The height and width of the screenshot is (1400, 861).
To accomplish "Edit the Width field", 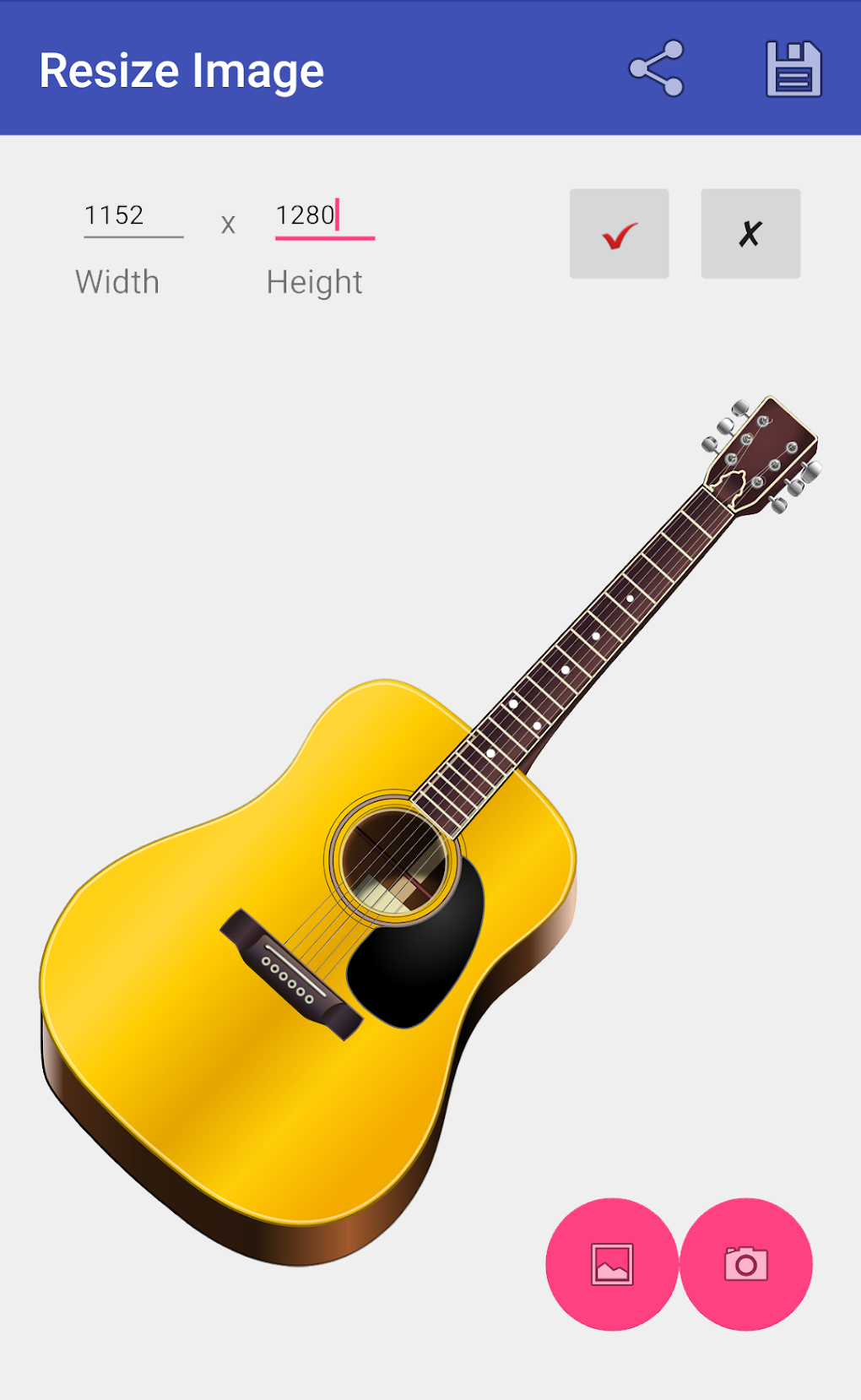I will pos(133,216).
